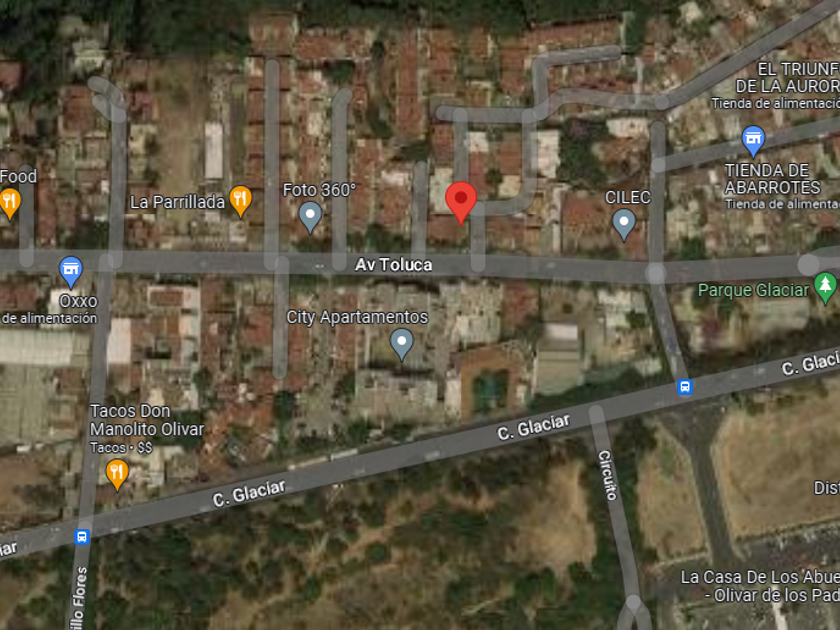
Task: Tap the red location pin
Action: tap(461, 202)
